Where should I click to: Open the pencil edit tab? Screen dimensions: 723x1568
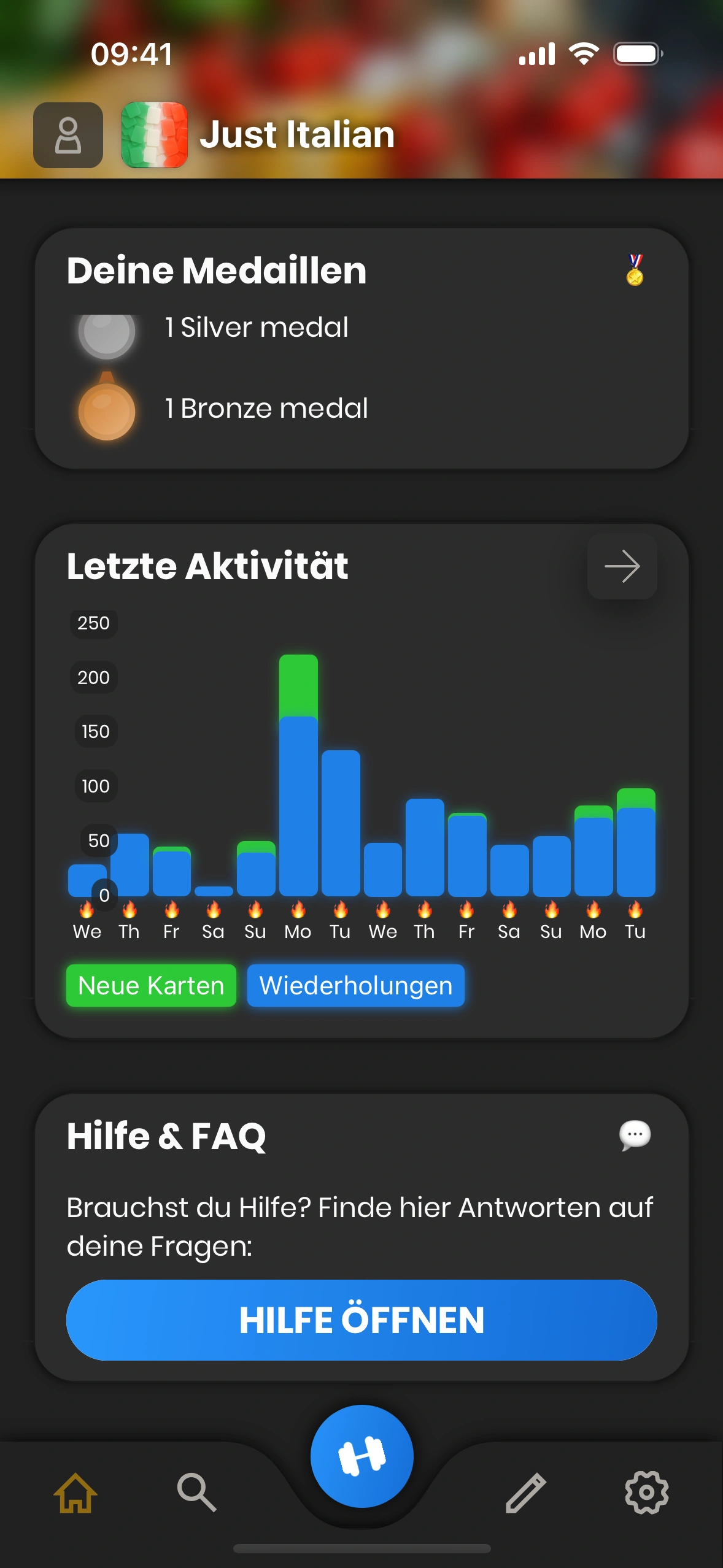(x=525, y=1493)
